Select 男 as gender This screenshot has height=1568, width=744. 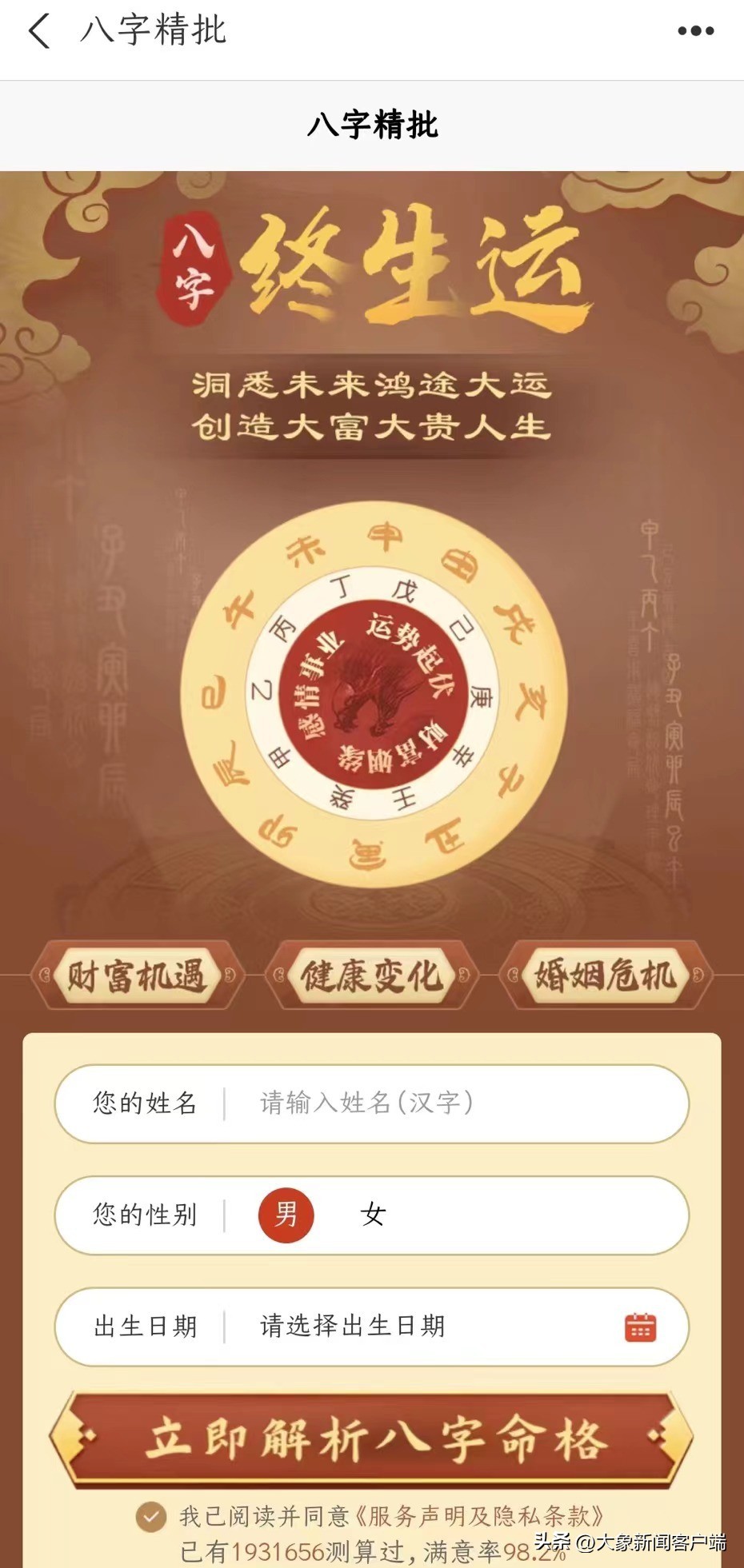(286, 1215)
